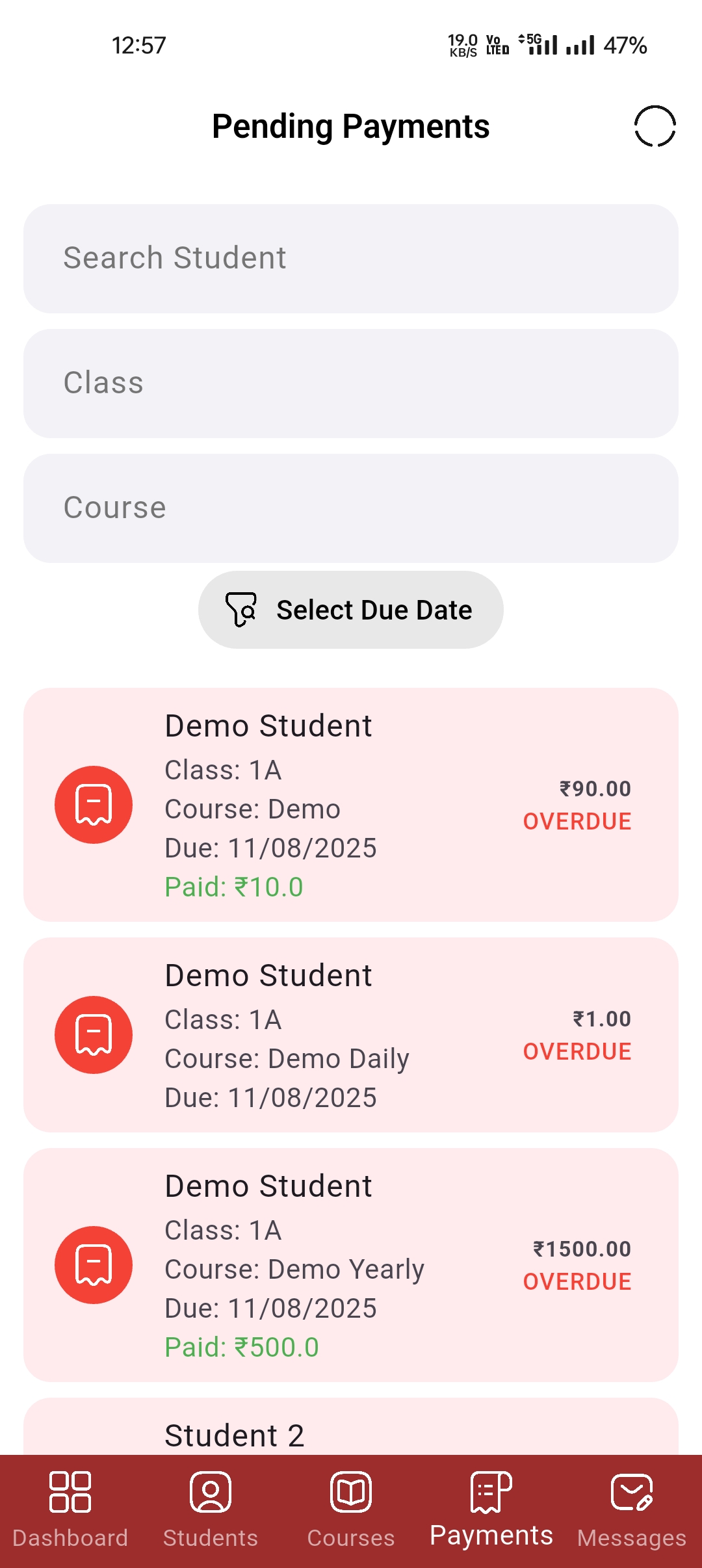Select the Payments tab
Screen dimensions: 702x1568
(491, 1511)
